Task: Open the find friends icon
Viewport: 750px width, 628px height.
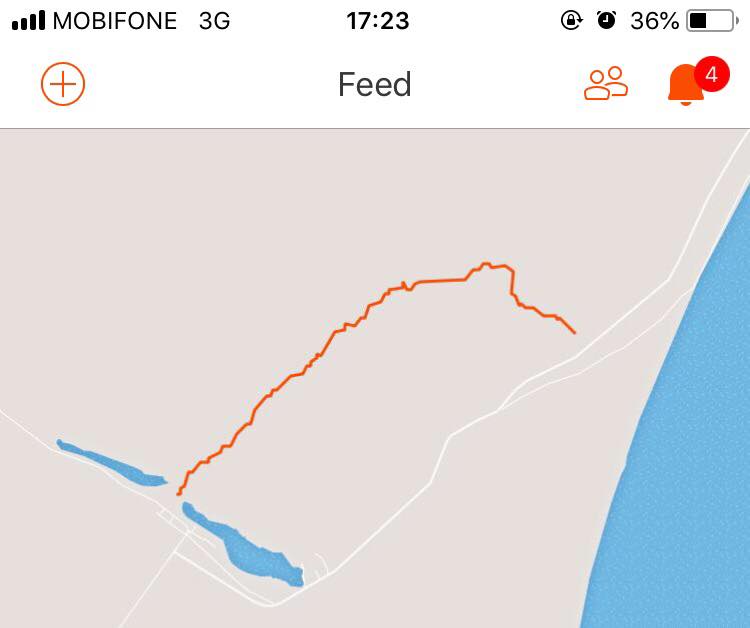Action: (606, 84)
